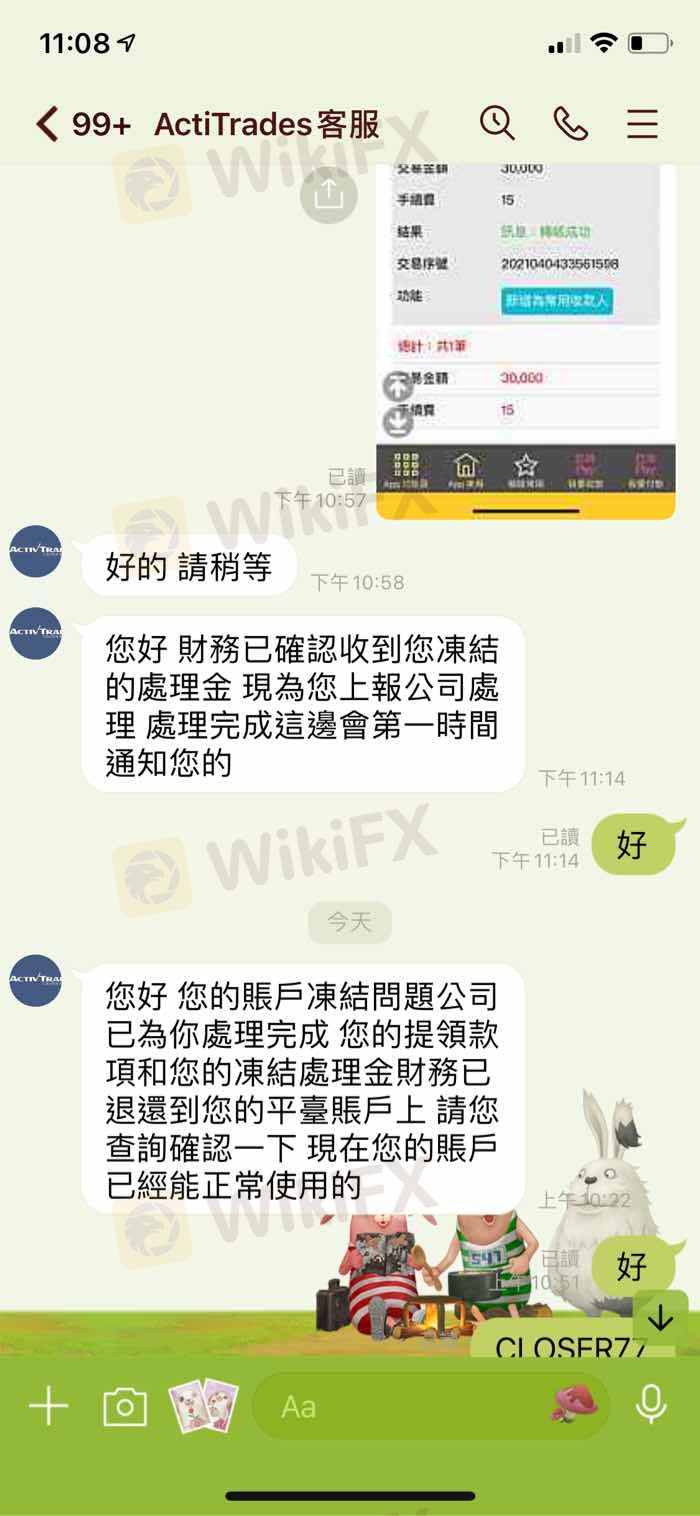Image resolution: width=700 pixels, height=1516 pixels.
Task: Open the chat menu
Action: 641,124
